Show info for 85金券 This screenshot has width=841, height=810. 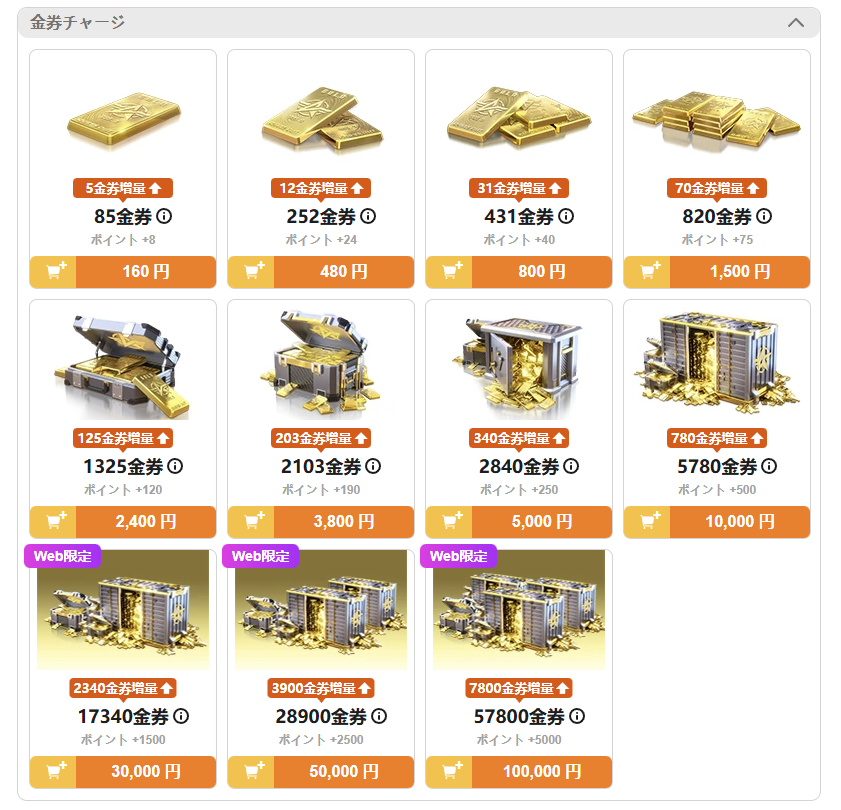[x=164, y=216]
